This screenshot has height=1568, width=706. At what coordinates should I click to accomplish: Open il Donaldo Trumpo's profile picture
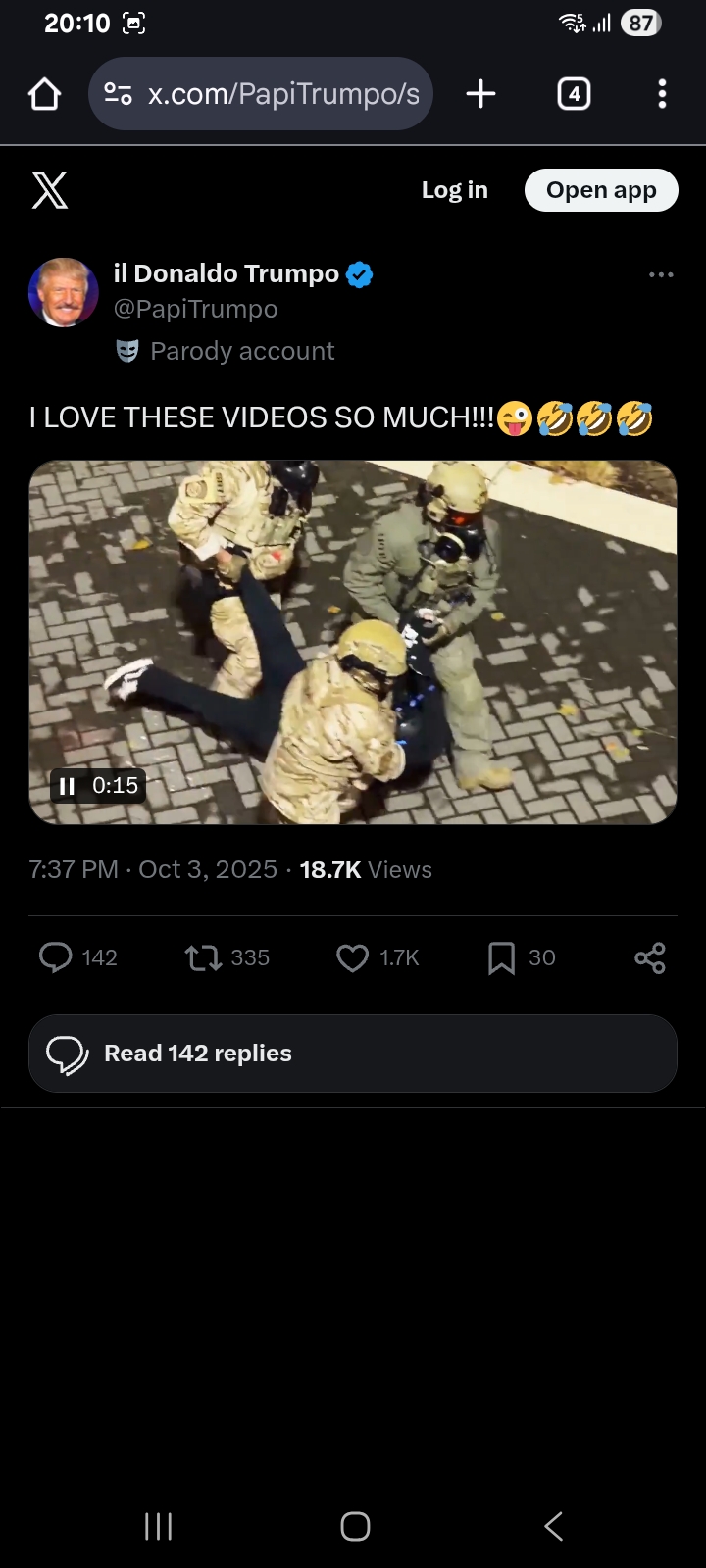pyautogui.click(x=64, y=292)
